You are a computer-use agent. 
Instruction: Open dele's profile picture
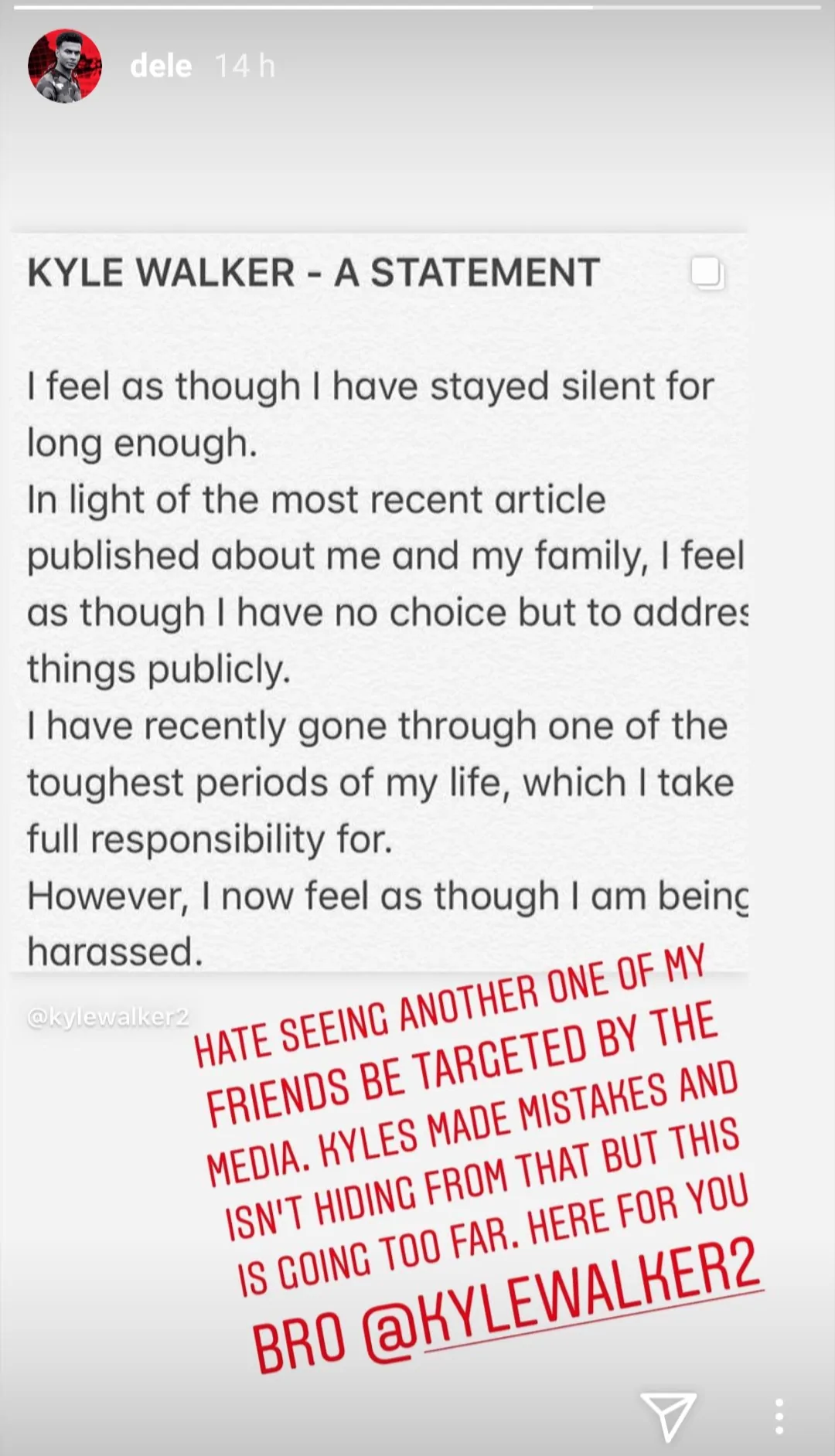65,66
